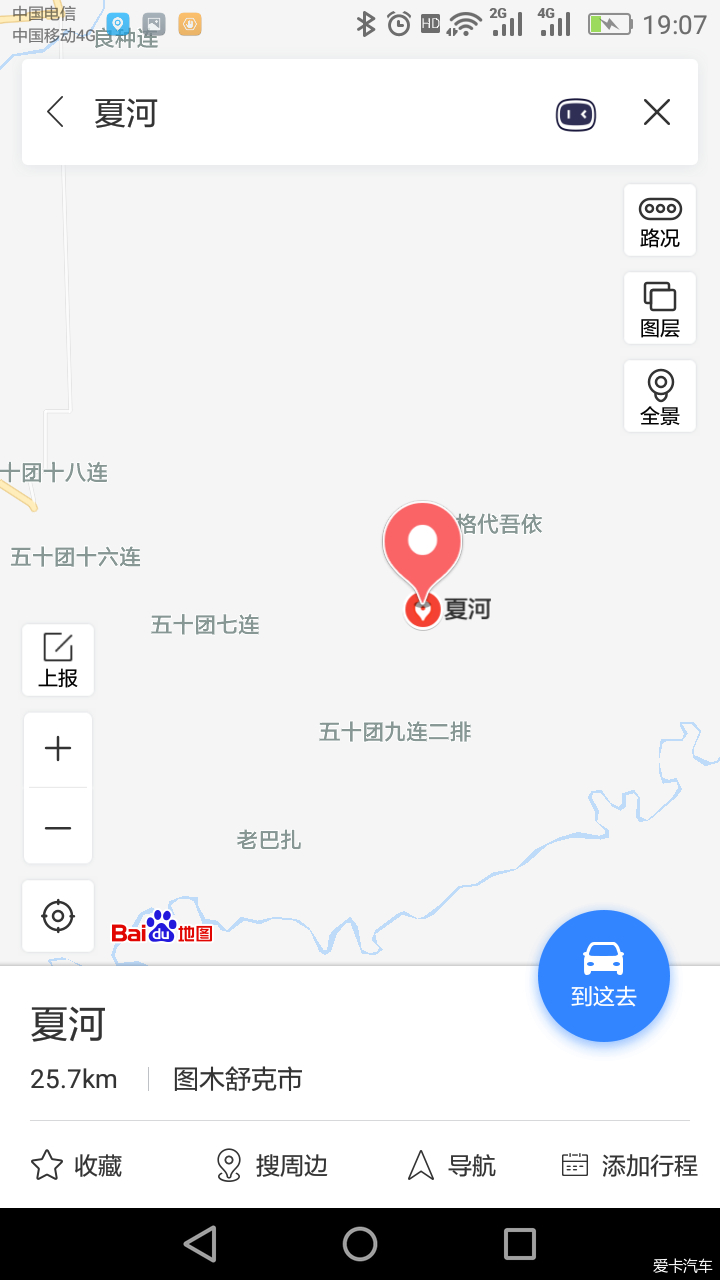Open the recent apps overview

tap(520, 1244)
